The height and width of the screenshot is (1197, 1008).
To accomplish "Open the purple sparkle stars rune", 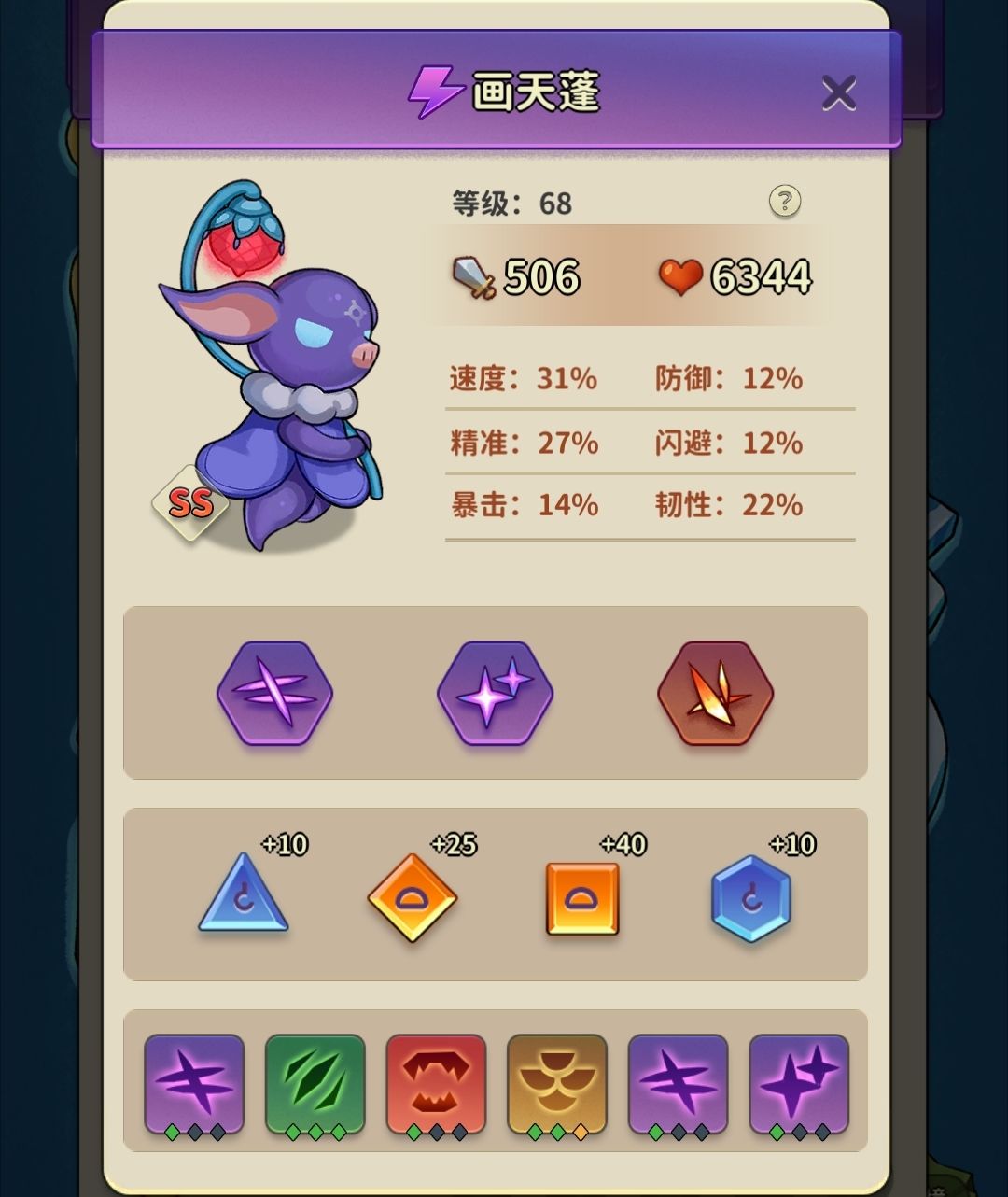I will (x=799, y=1083).
